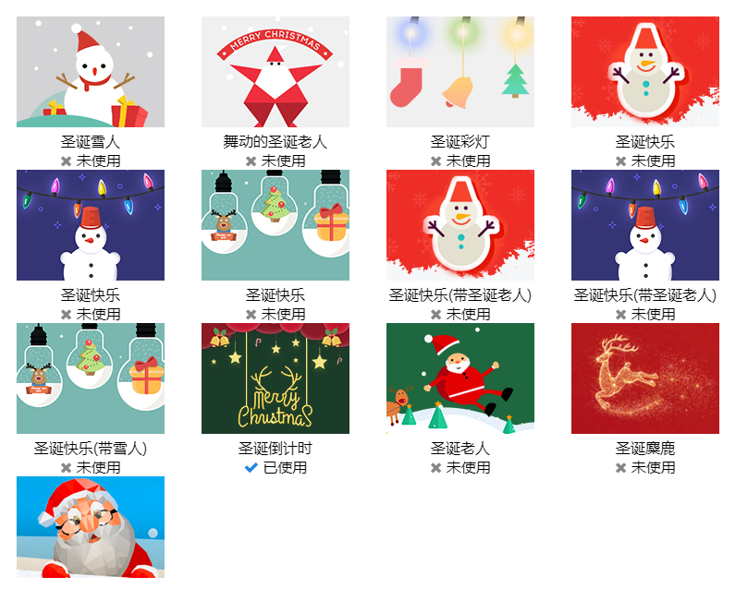Select the purple-background 圣诞快乐(带圣诞老人) template
The image size is (739, 594).
(645, 225)
